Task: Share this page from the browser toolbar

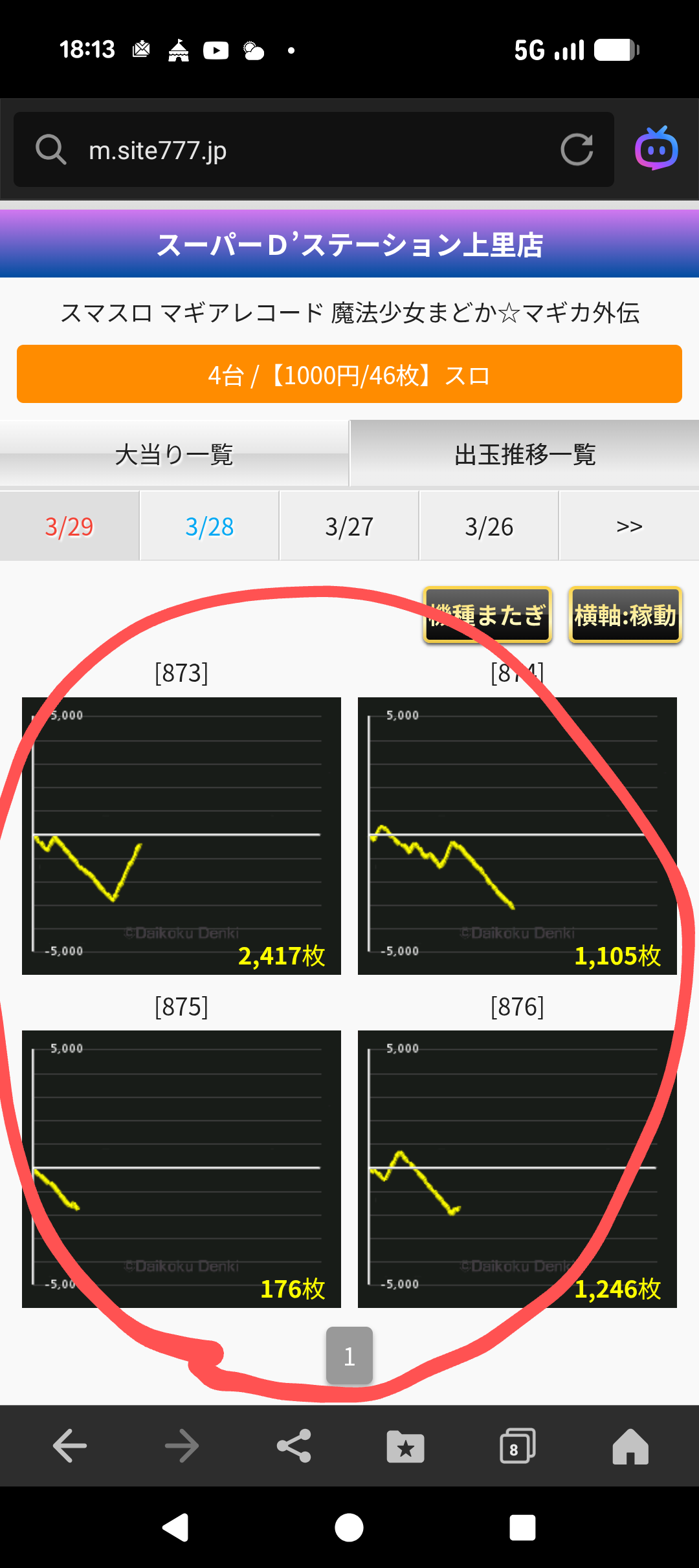Action: pyautogui.click(x=294, y=1446)
